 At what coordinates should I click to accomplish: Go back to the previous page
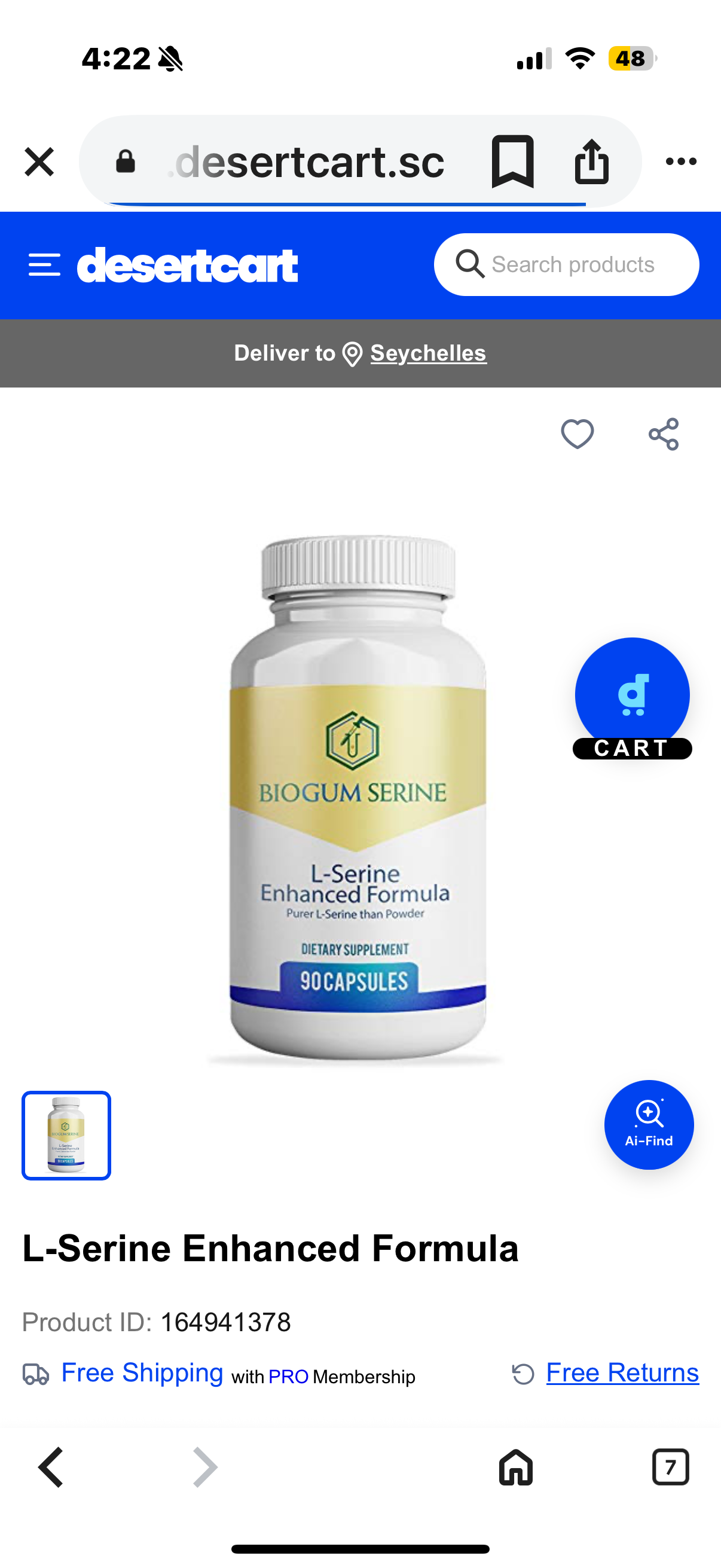tap(51, 1468)
